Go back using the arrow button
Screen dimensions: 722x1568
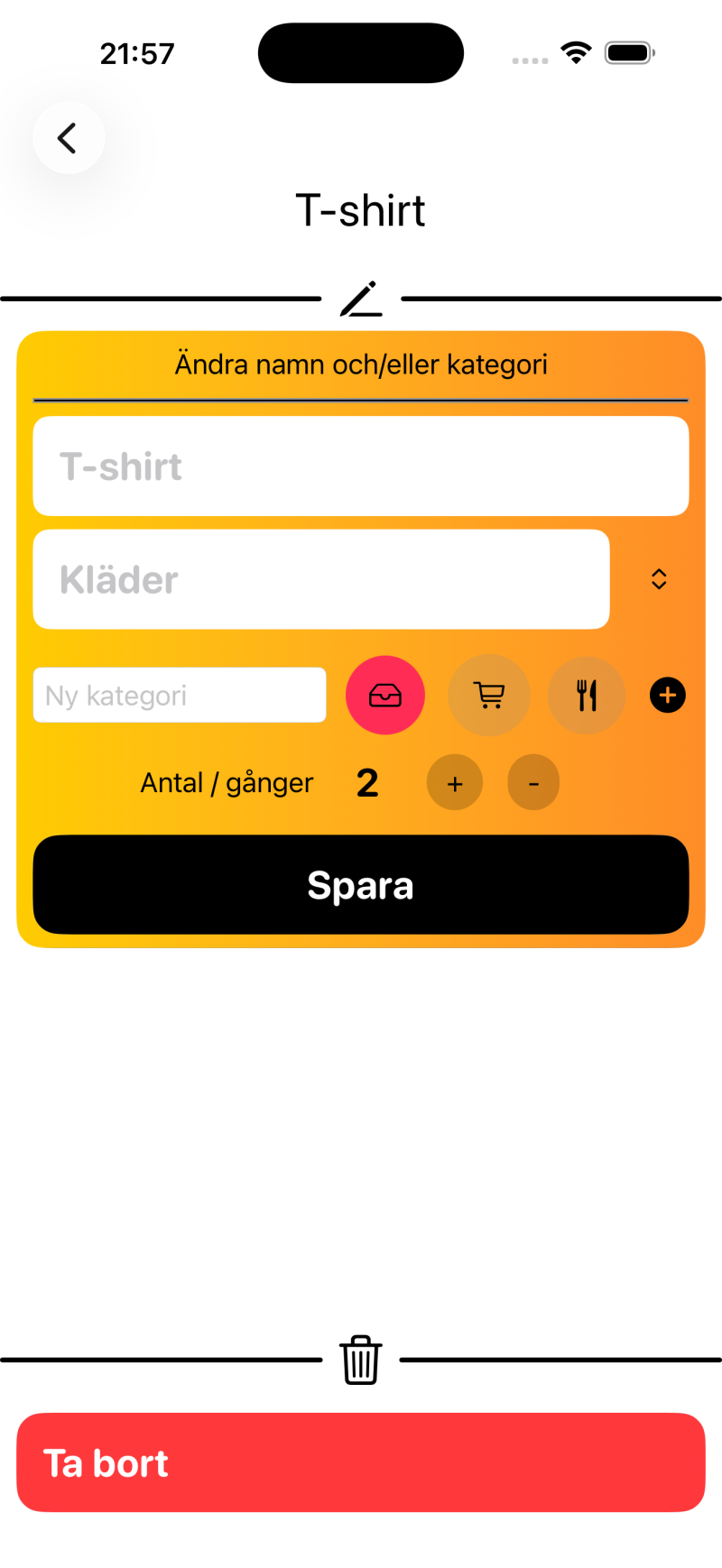coord(68,138)
